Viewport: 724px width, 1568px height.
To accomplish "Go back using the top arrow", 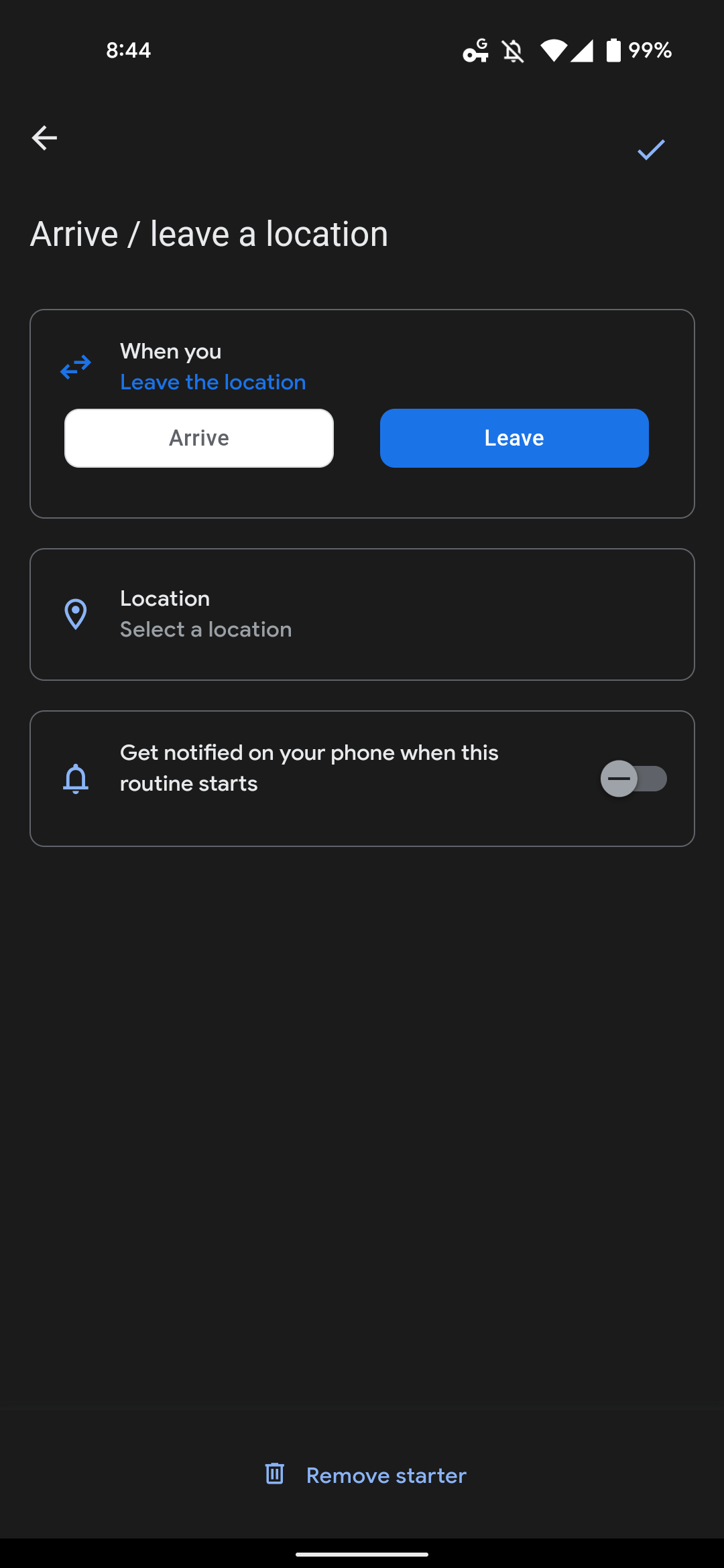I will pyautogui.click(x=44, y=138).
